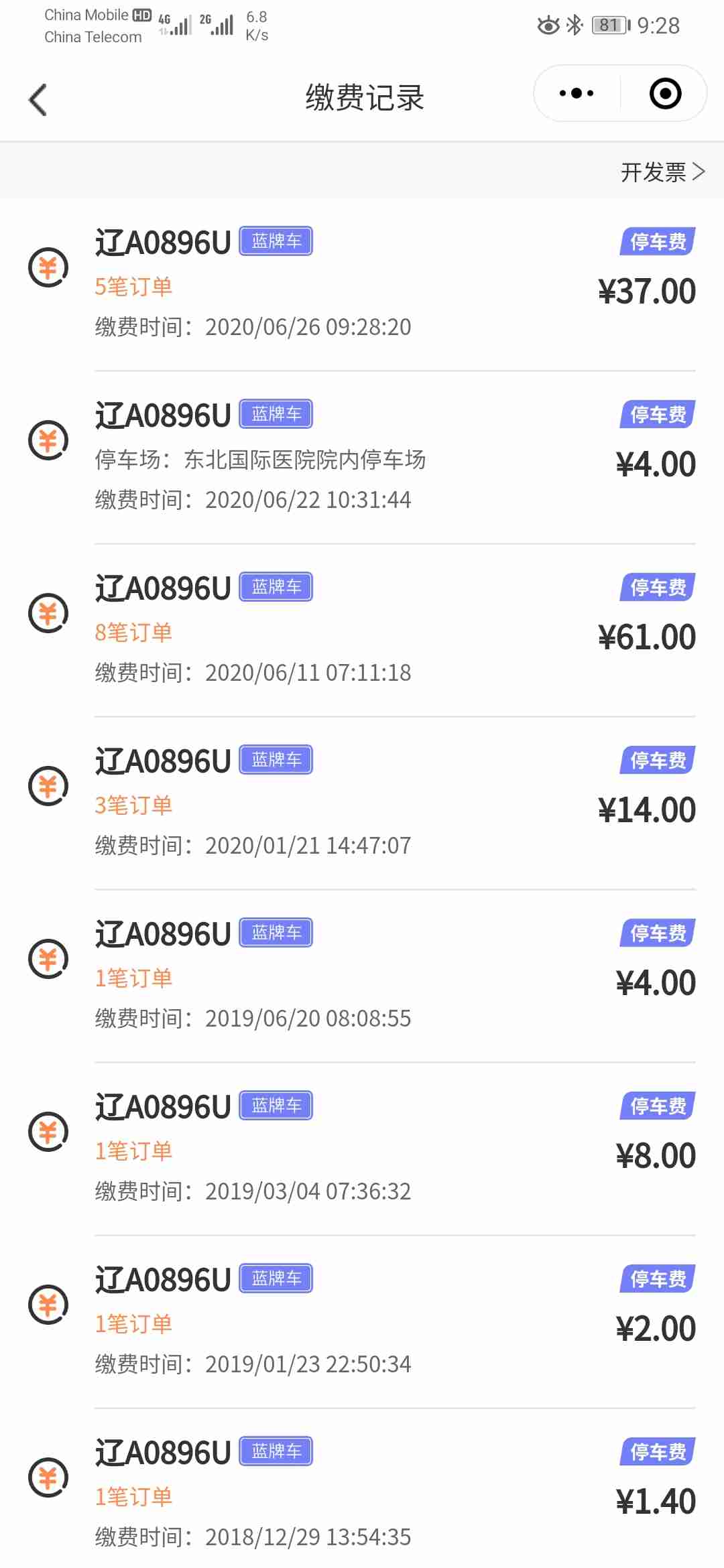This screenshot has height=1568, width=724.
Task: Open the mini program three-dot menu
Action: coord(577,94)
